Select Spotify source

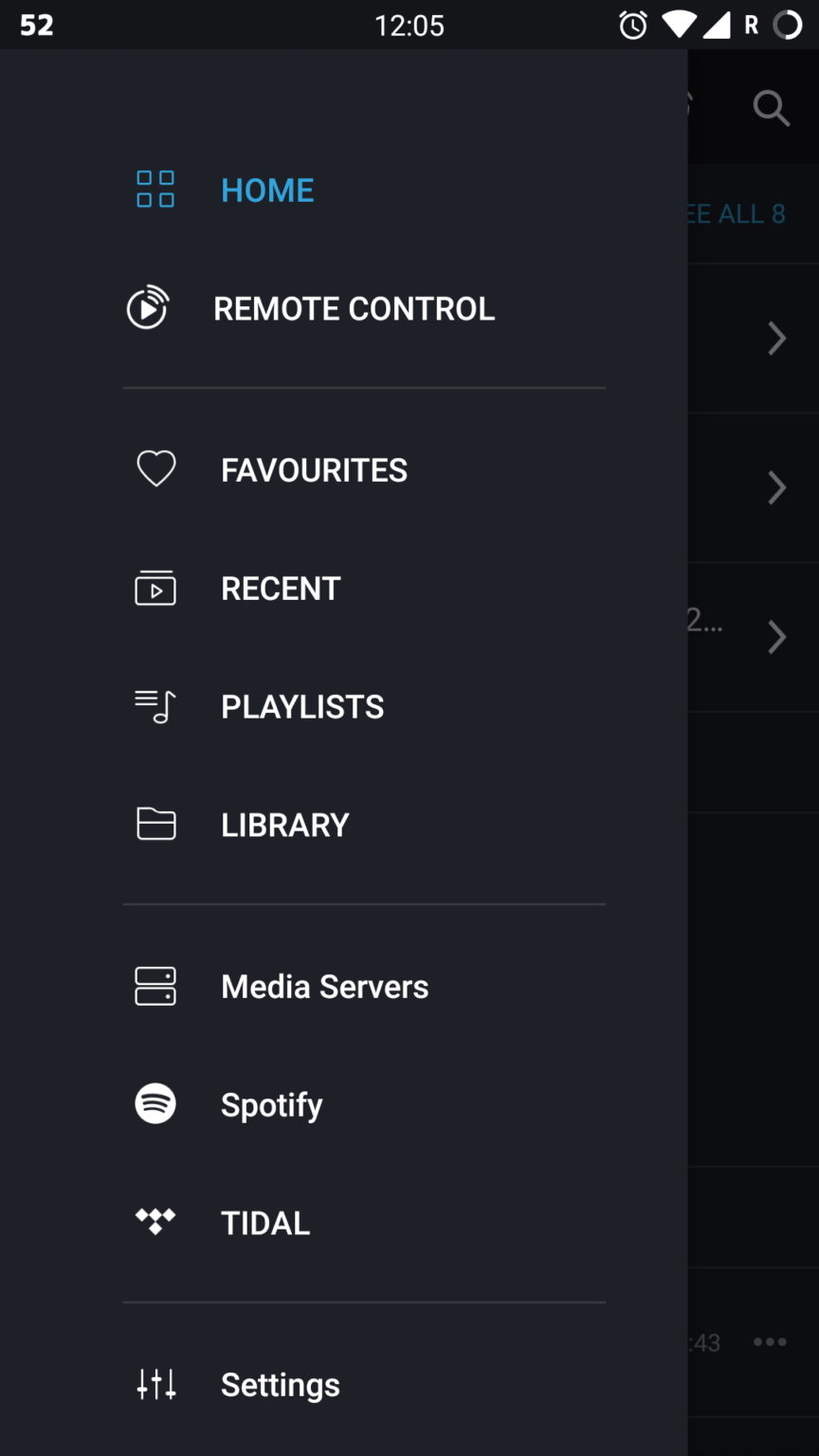(x=271, y=1105)
